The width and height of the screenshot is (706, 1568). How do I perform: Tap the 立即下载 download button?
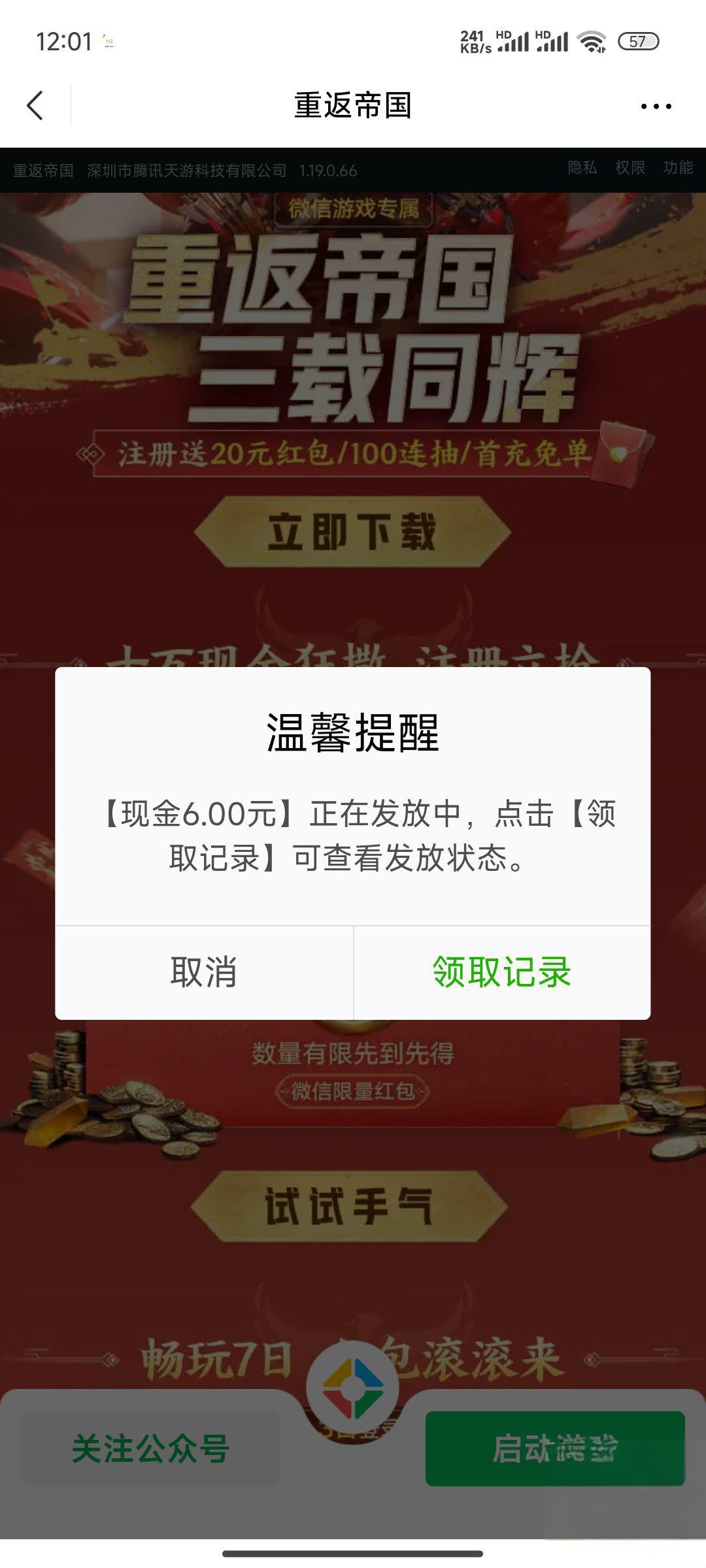[352, 532]
